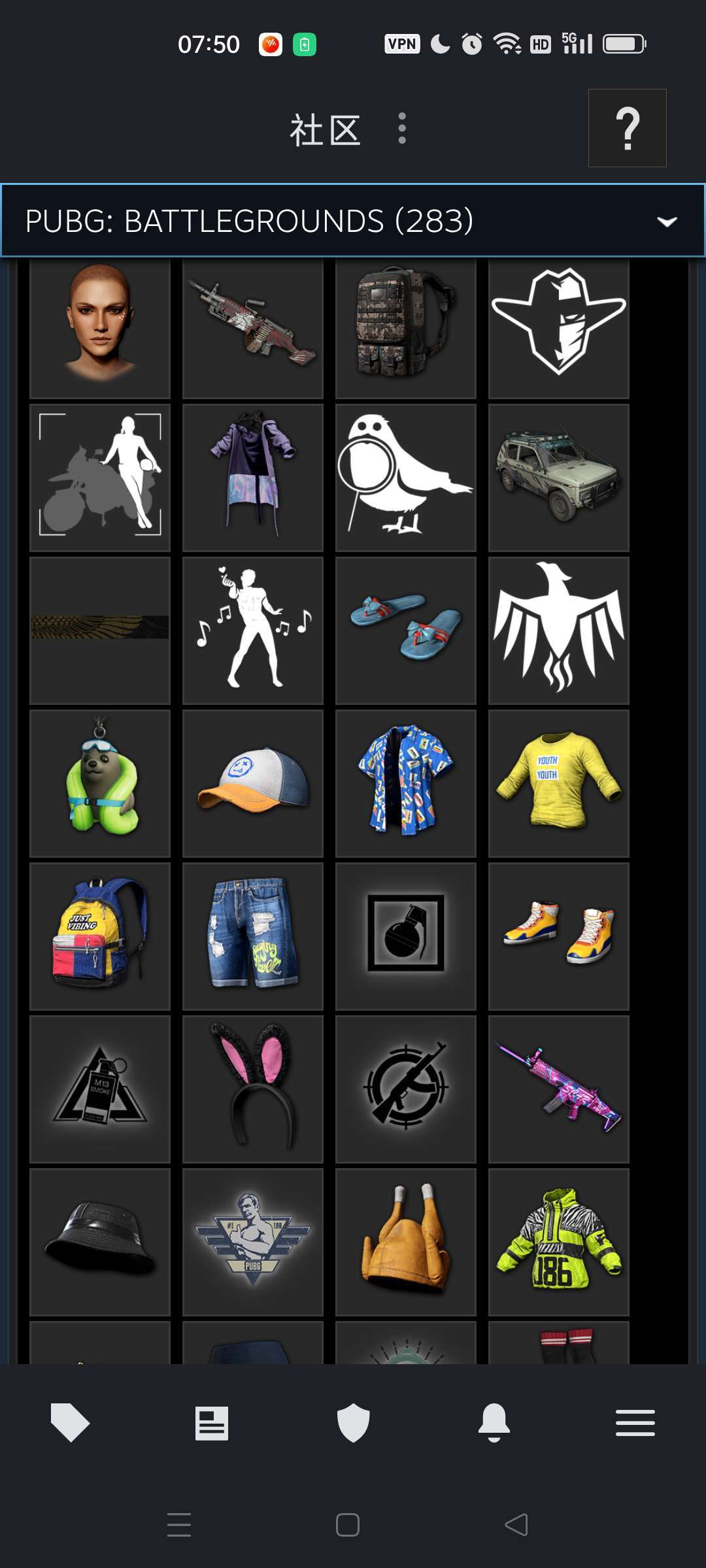
Task: Open the store tag tab
Action: coord(71,1422)
